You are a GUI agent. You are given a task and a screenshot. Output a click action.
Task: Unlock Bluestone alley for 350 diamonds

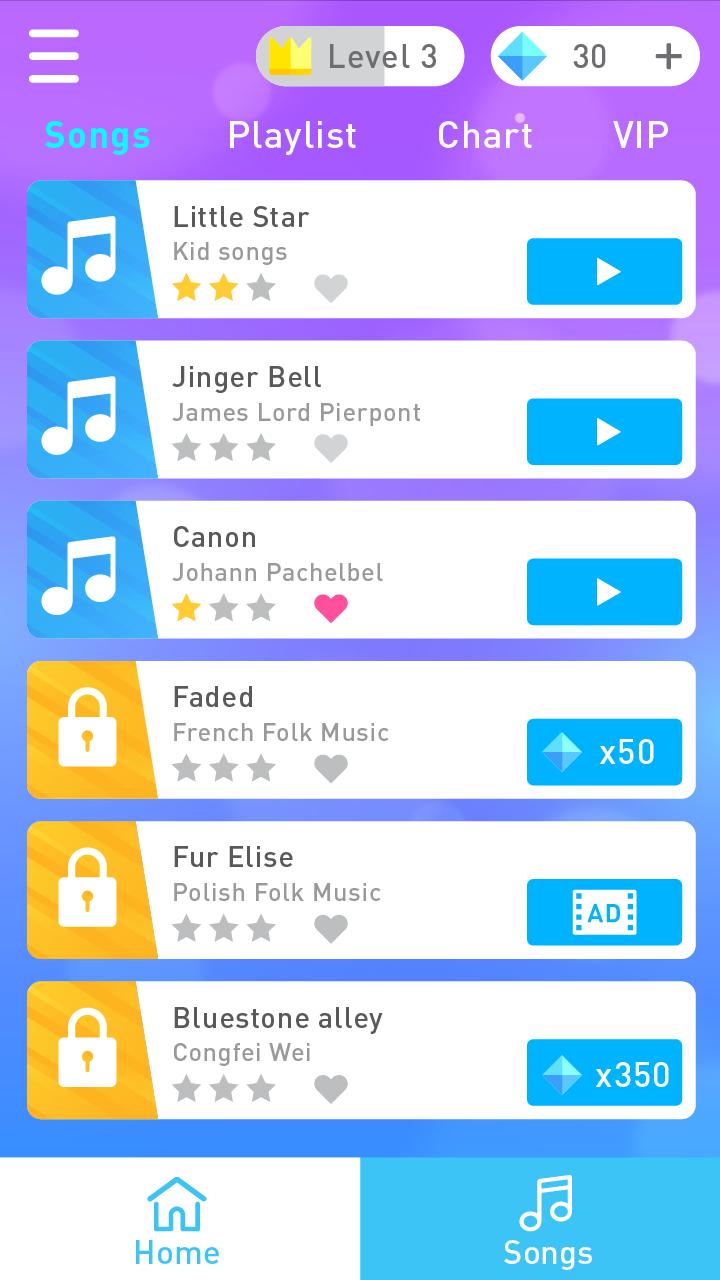(x=604, y=1072)
